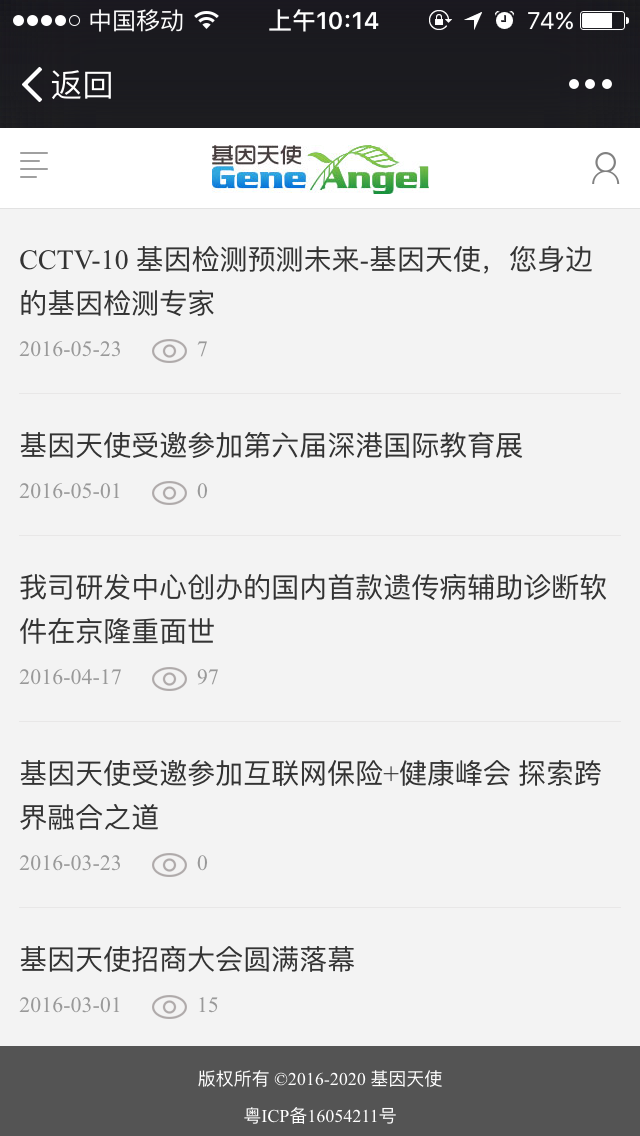Open the 互联网保险+健康峰会 article
The width and height of the screenshot is (640, 1136).
[x=310, y=795]
